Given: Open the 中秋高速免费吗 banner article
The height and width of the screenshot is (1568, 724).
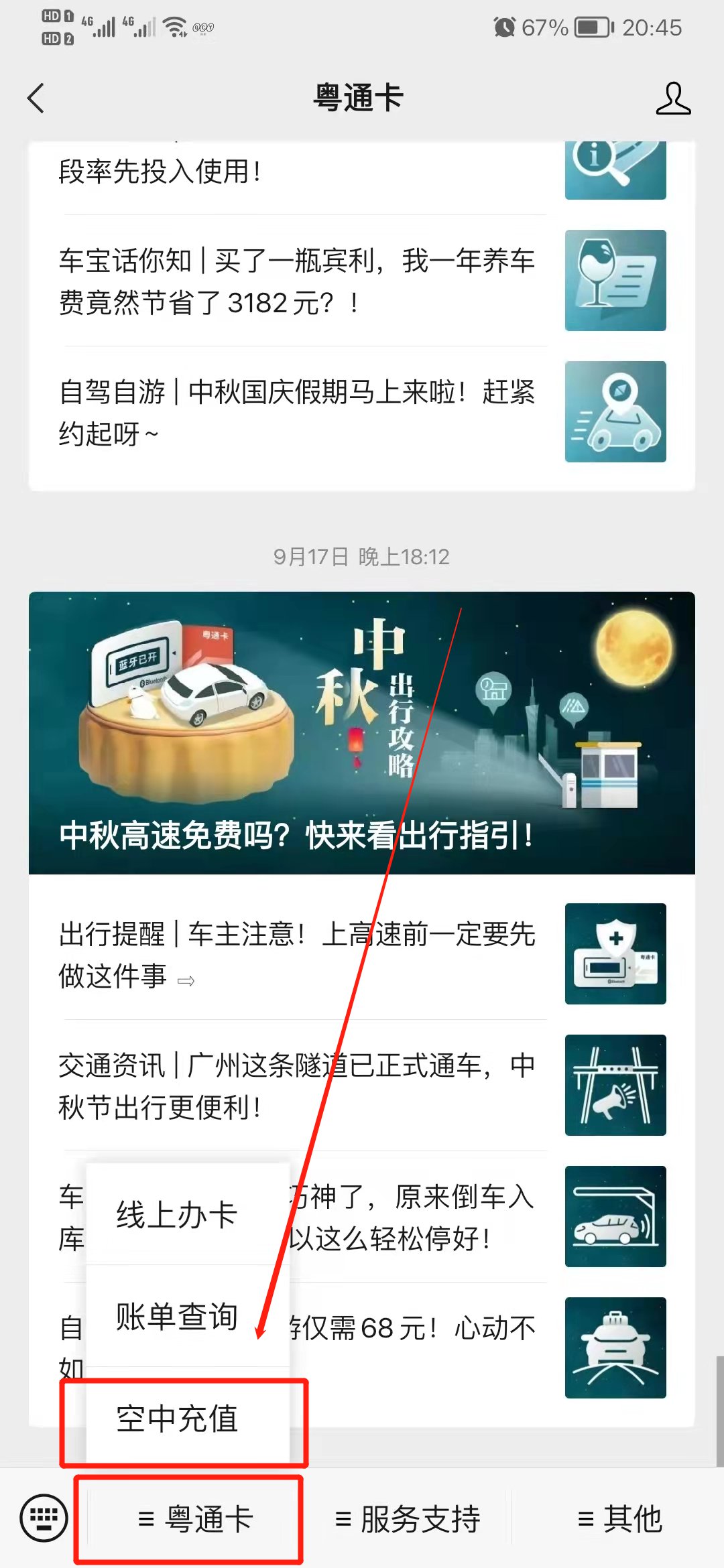Looking at the screenshot, I should click(x=362, y=732).
